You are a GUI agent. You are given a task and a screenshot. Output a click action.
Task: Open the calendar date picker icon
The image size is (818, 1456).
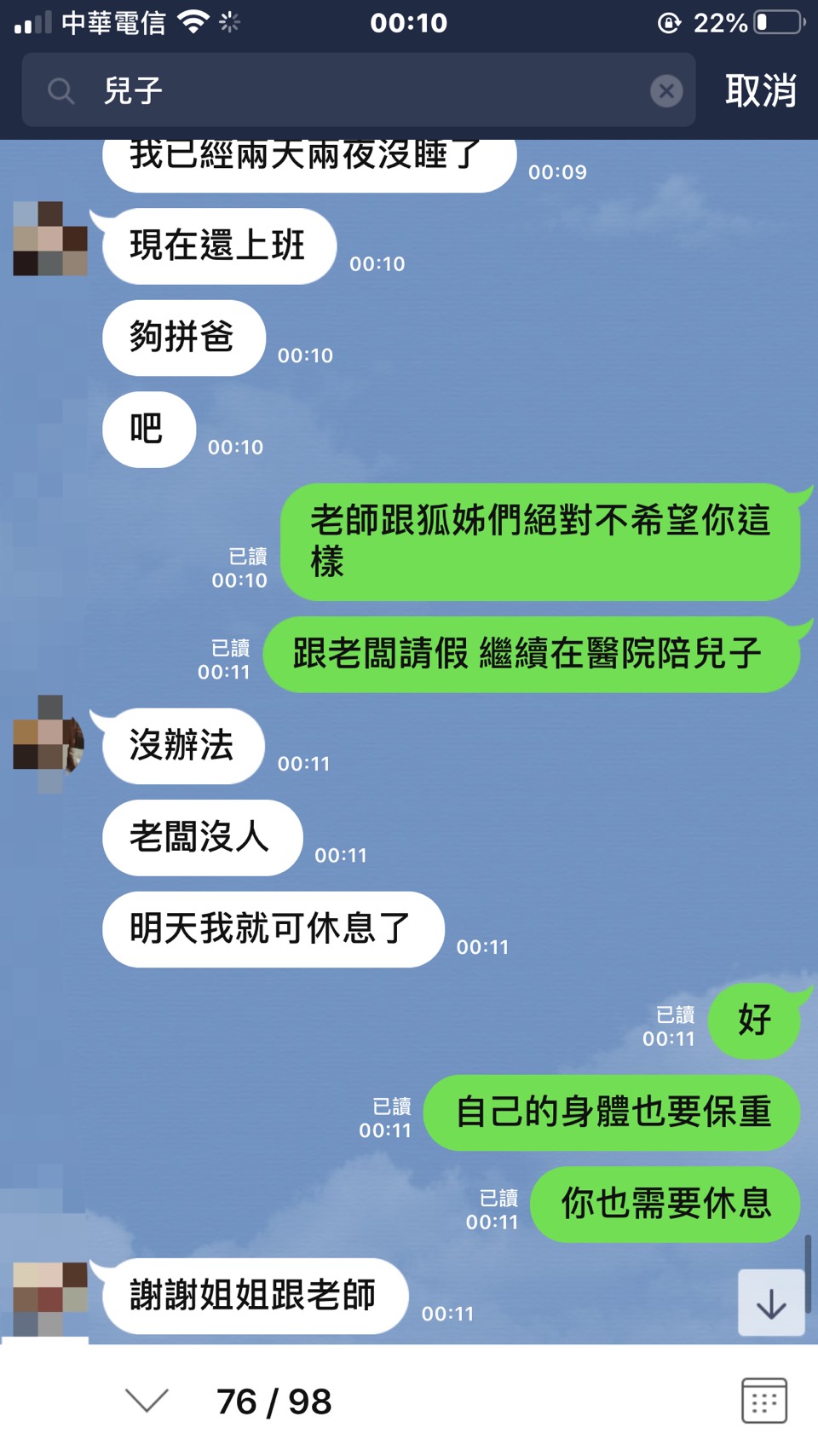763,1401
